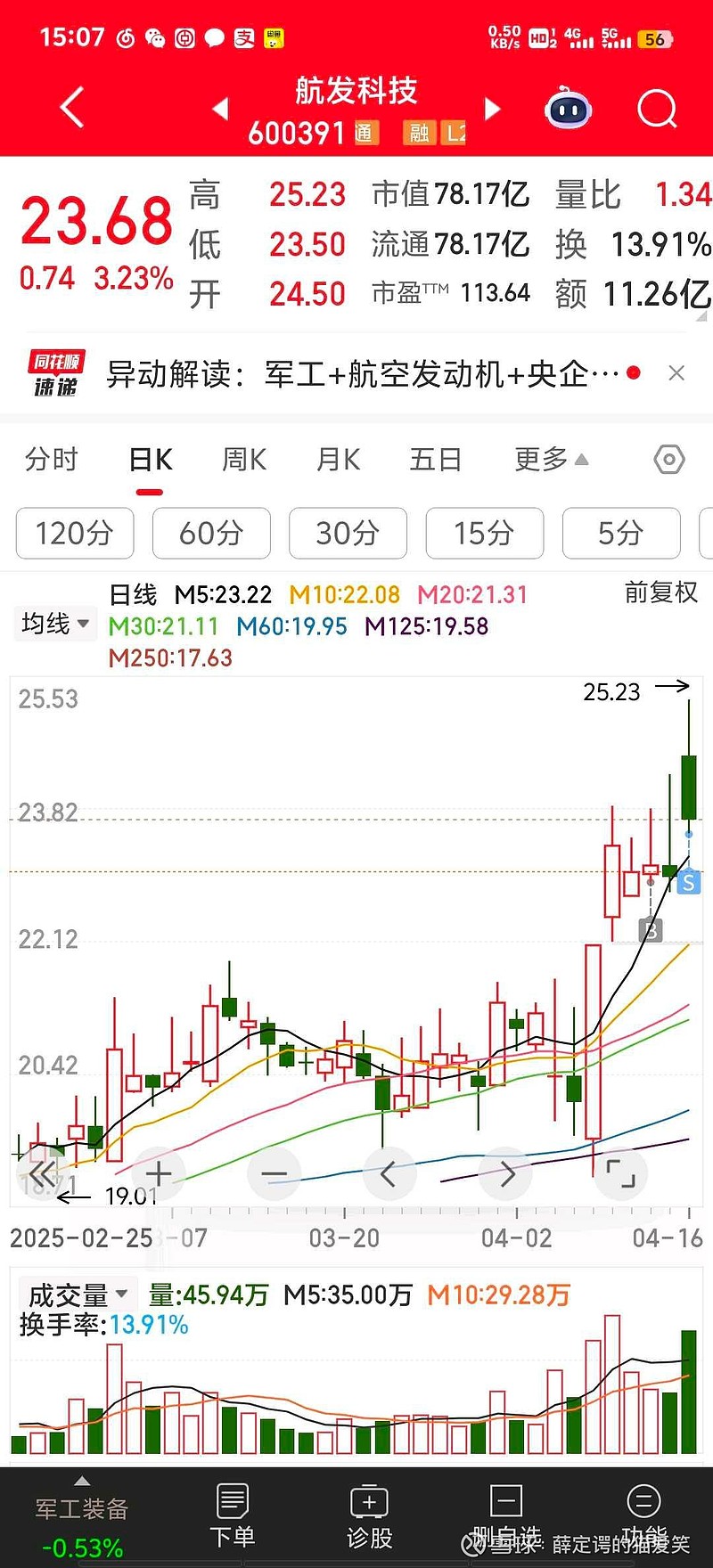Viewport: 713px width, 1568px height.
Task: Open the search icon in top bar
Action: 657,109
